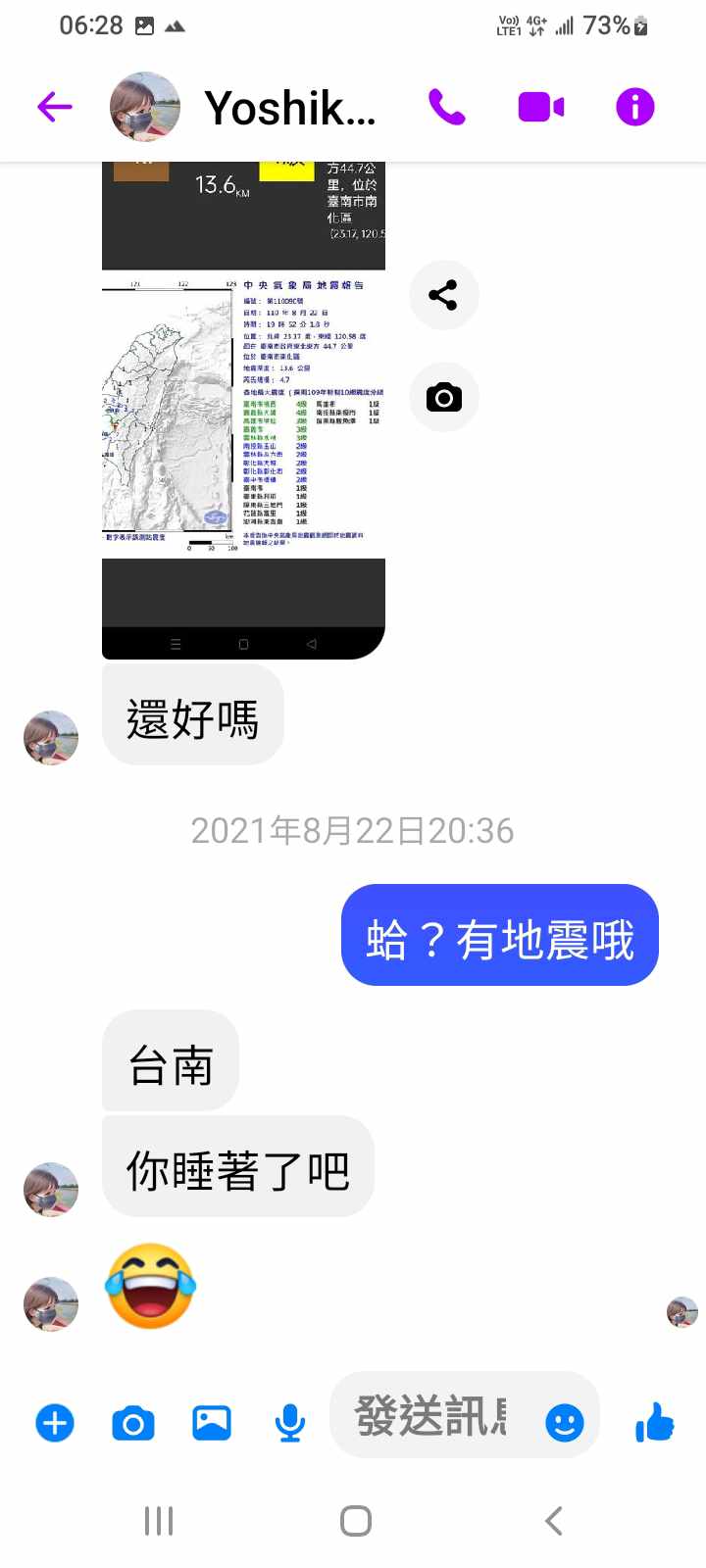
Task: Focus the message text field
Action: pyautogui.click(x=431, y=1416)
